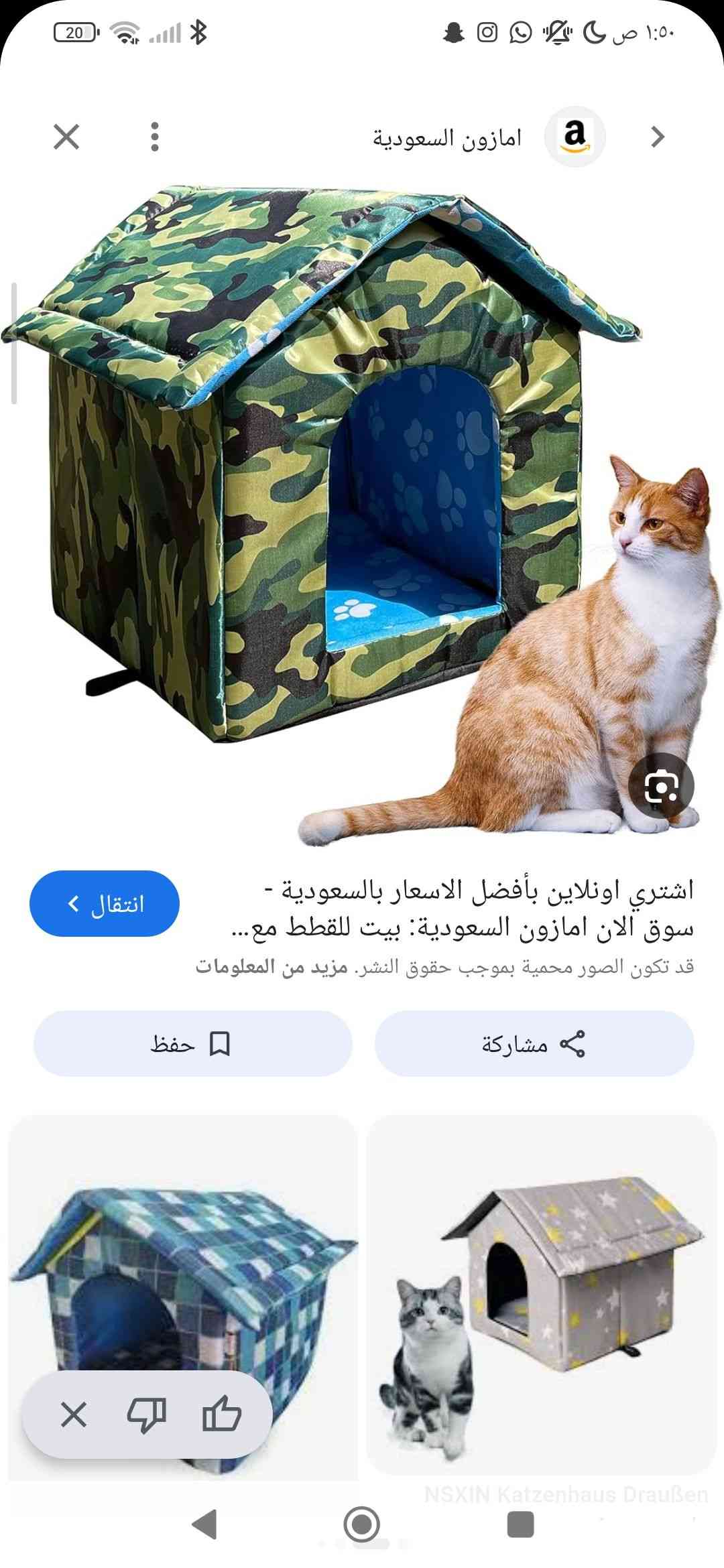This screenshot has width=724, height=1568.
Task: Go back using system navigation
Action: click(x=204, y=1524)
